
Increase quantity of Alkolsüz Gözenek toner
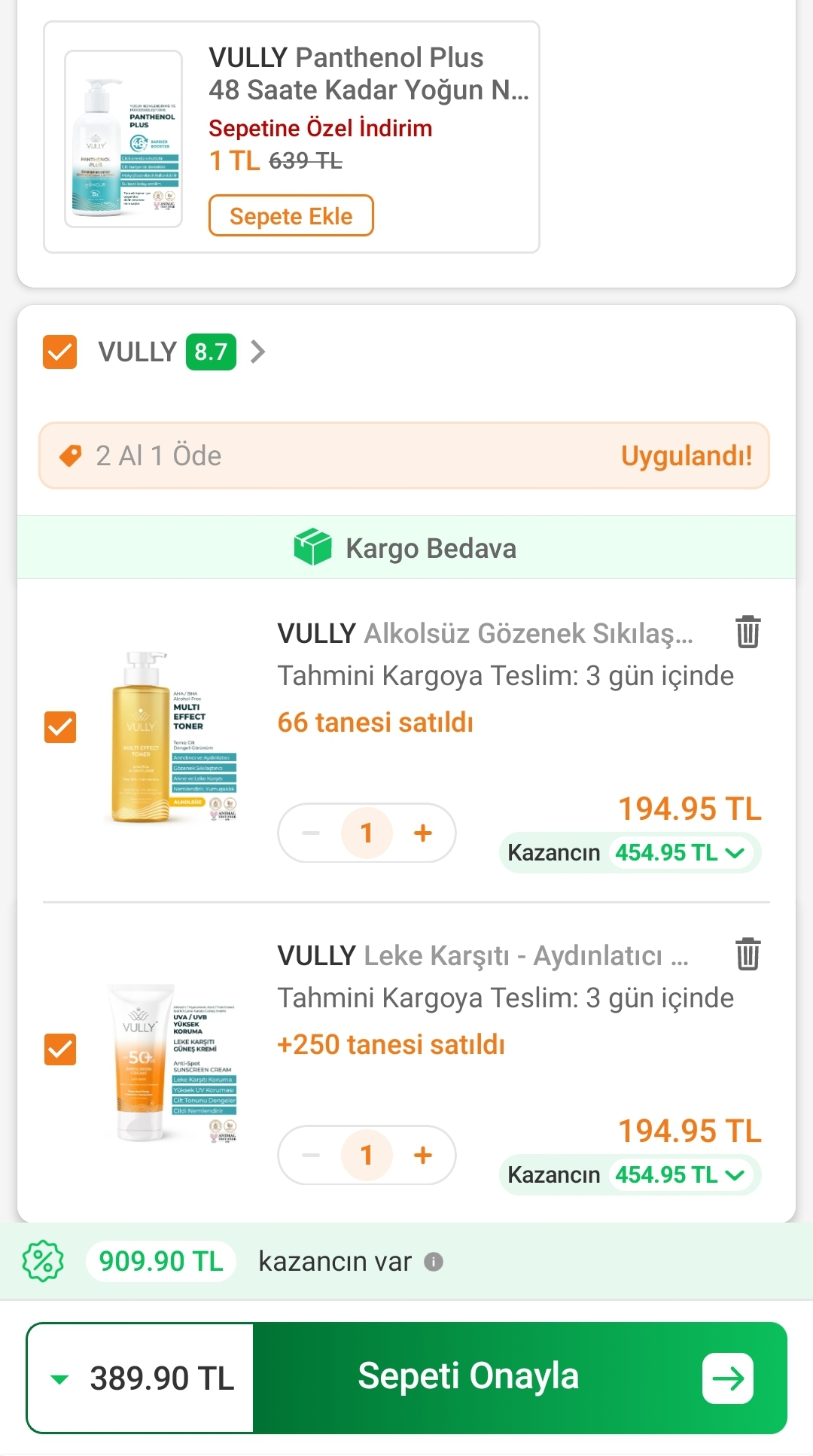(x=423, y=833)
